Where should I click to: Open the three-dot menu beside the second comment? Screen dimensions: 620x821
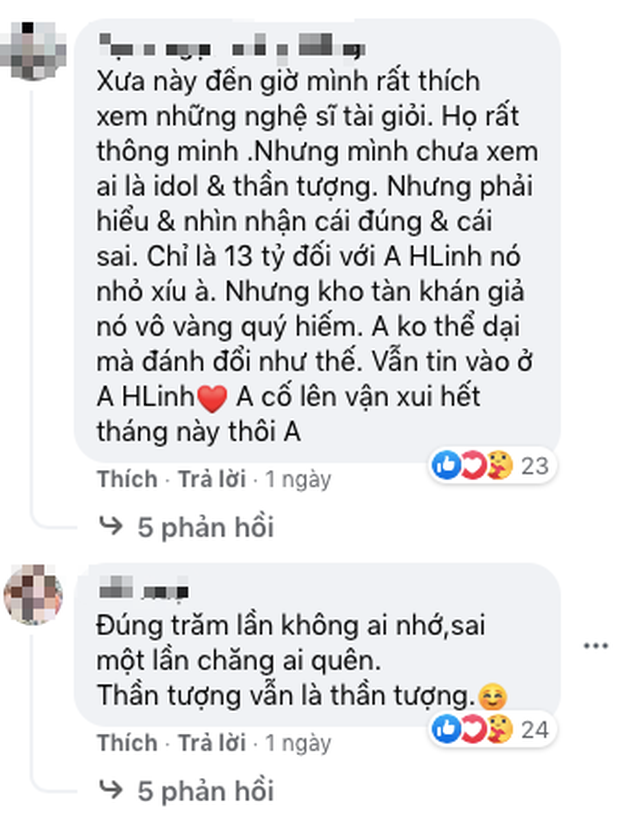tap(596, 646)
